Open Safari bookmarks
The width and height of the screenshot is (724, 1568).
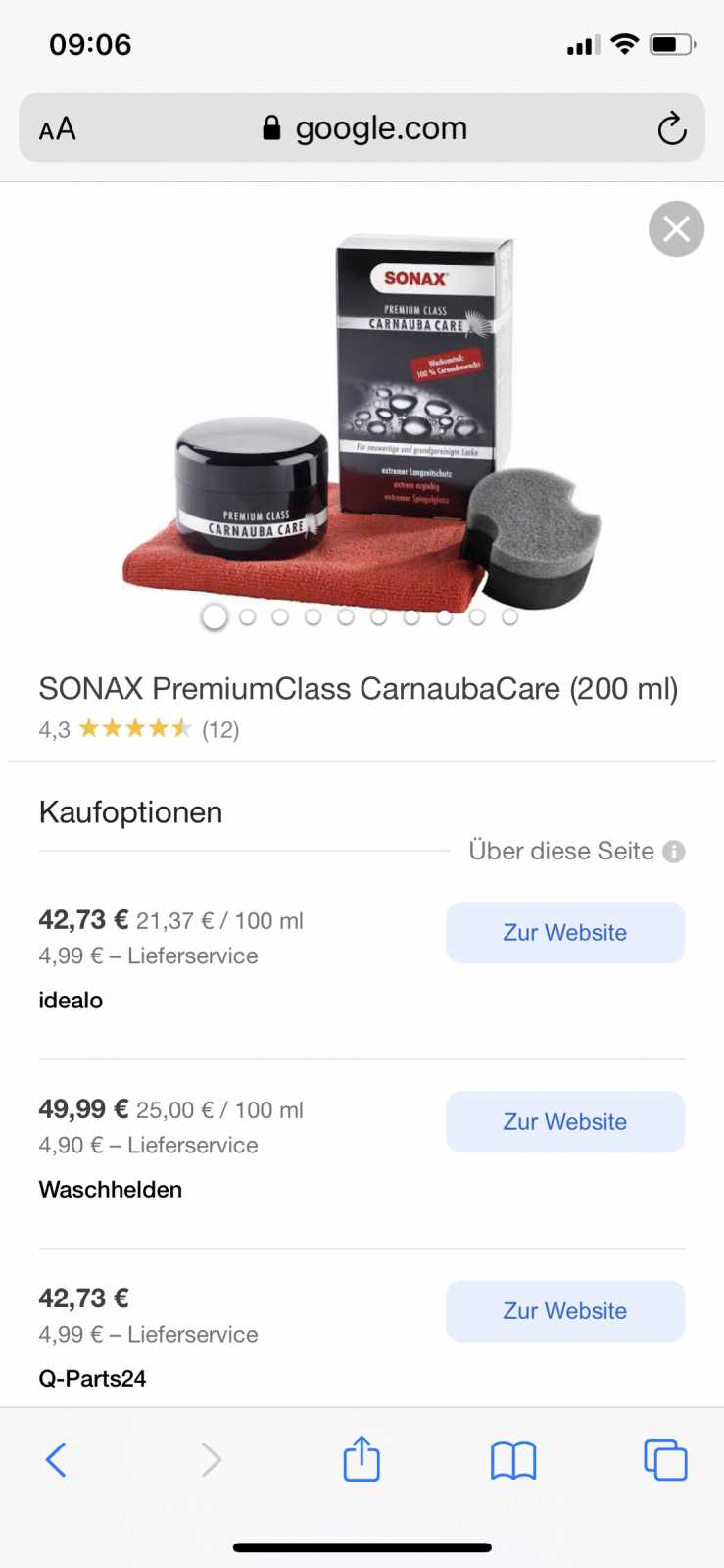513,1459
